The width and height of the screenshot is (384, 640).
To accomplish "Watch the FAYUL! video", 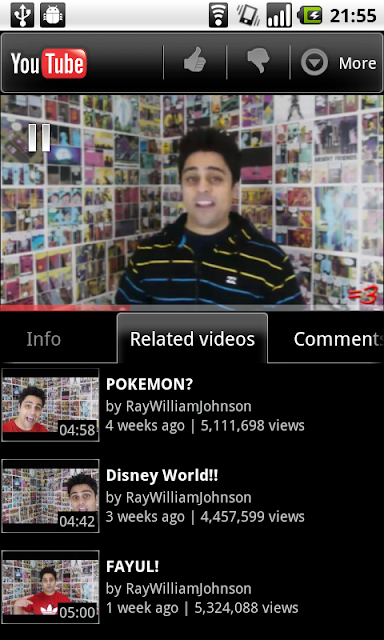I will click(192, 587).
